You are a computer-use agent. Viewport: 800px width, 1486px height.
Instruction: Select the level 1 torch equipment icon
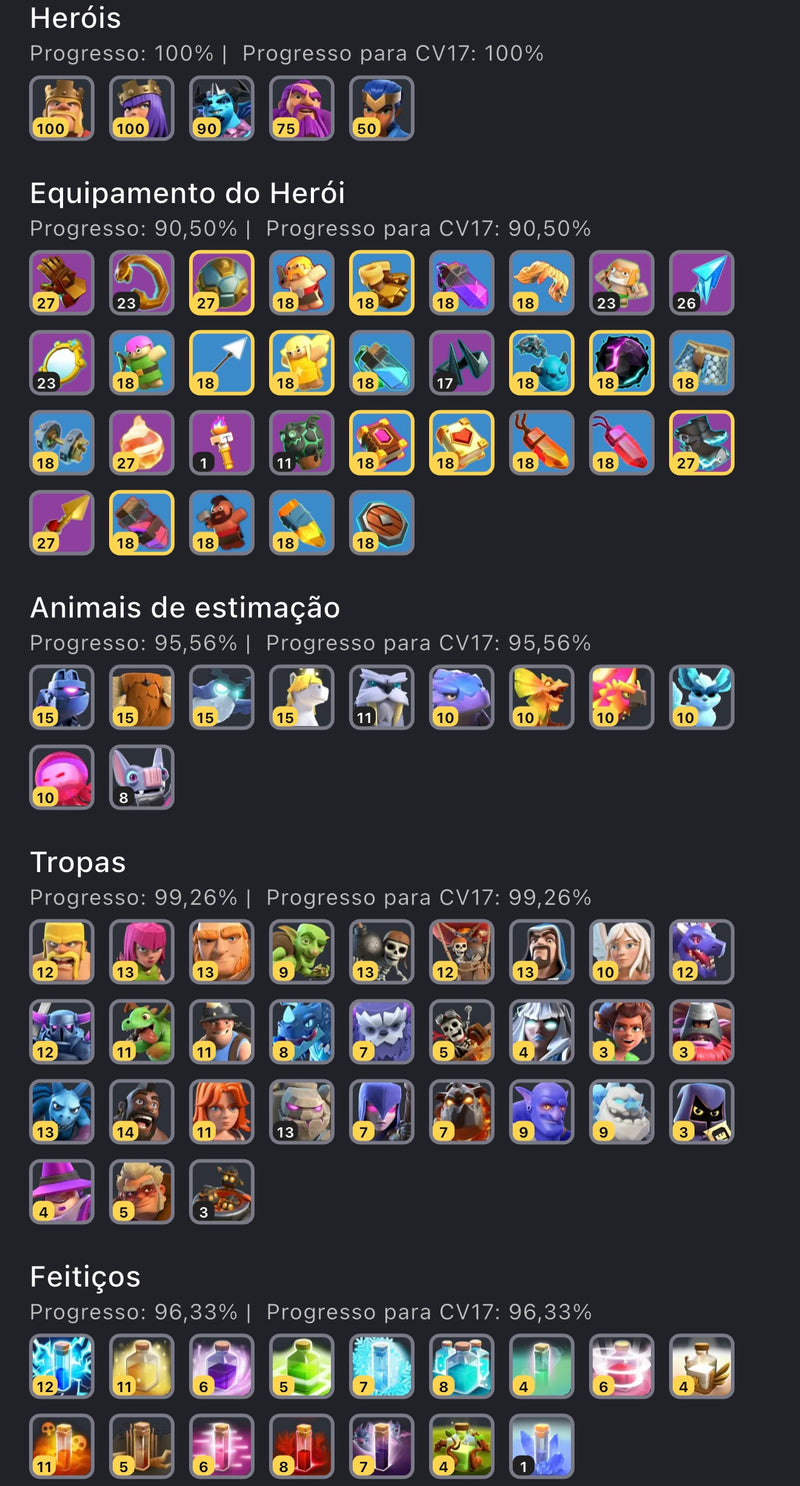[x=221, y=443]
